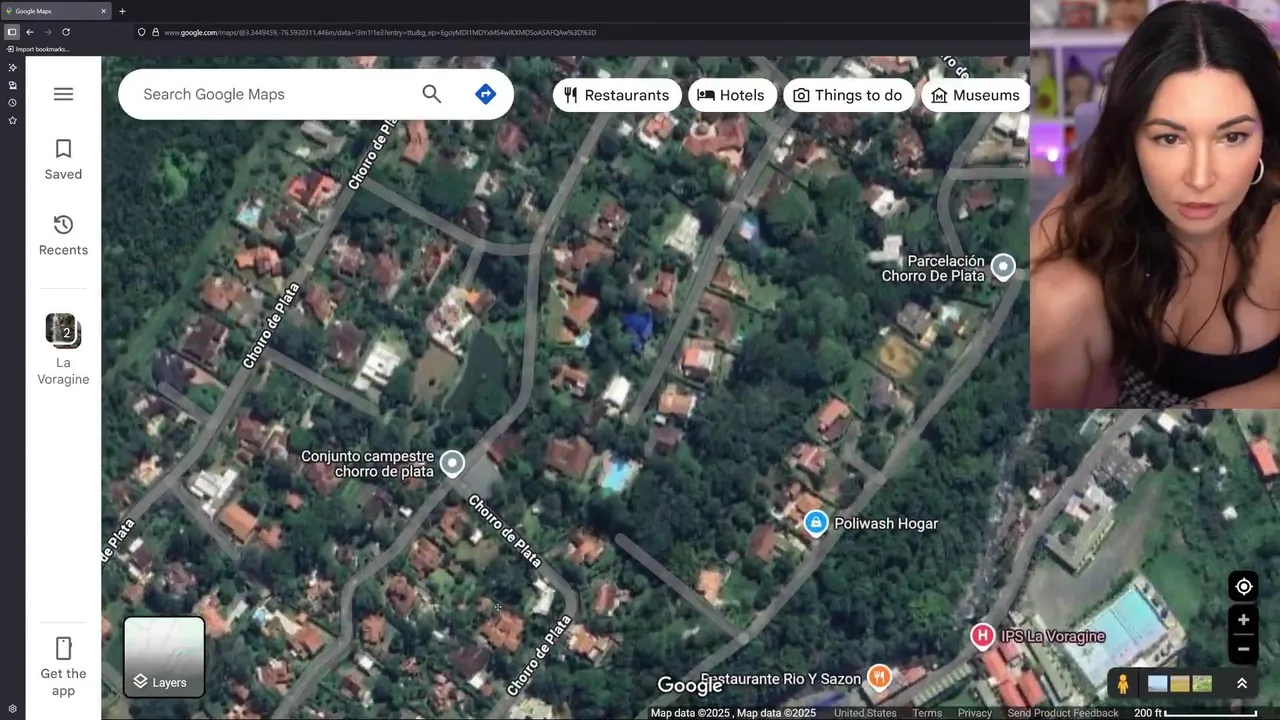
Task: Select the Museums chip
Action: pos(975,95)
